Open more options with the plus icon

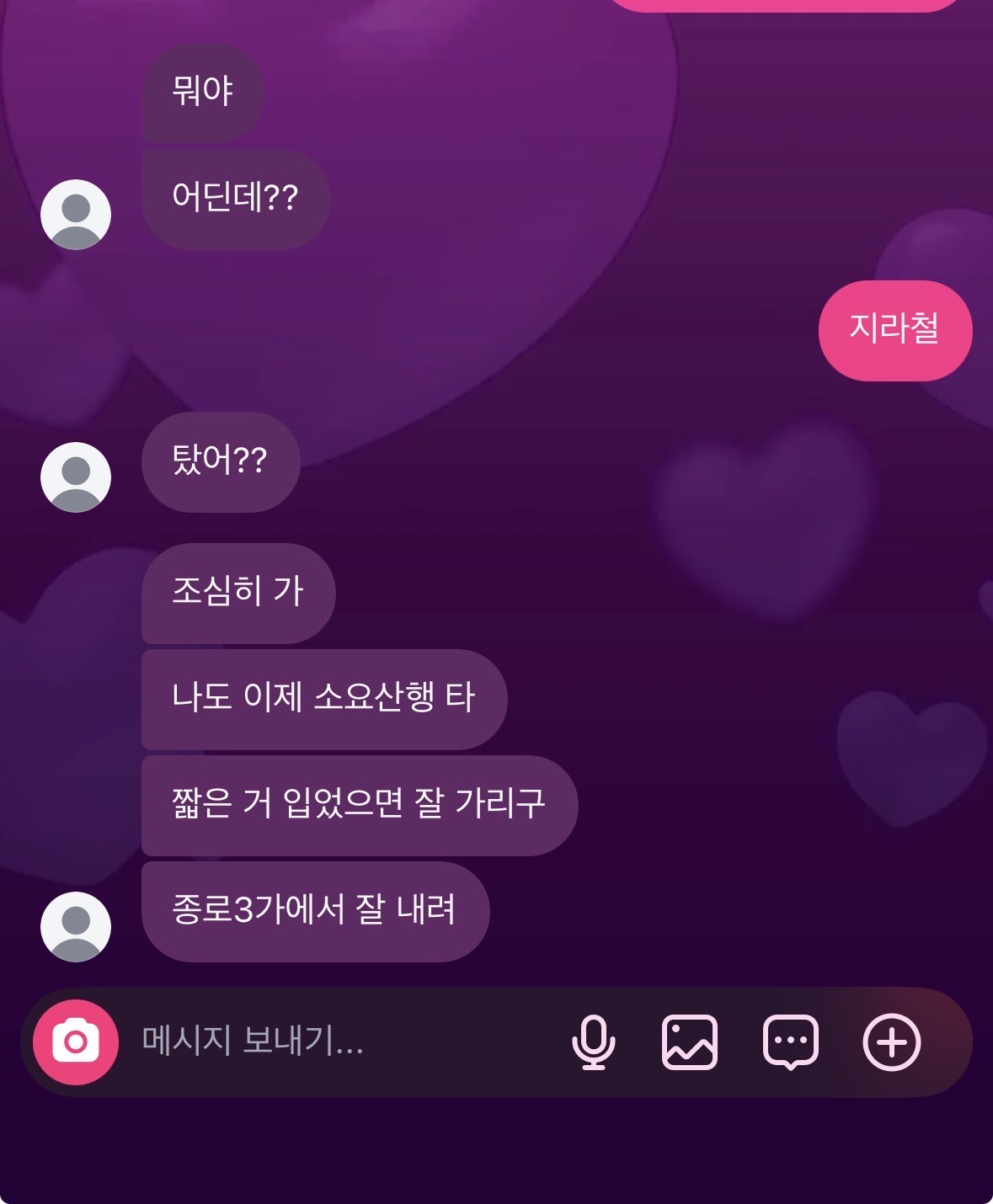point(892,1042)
